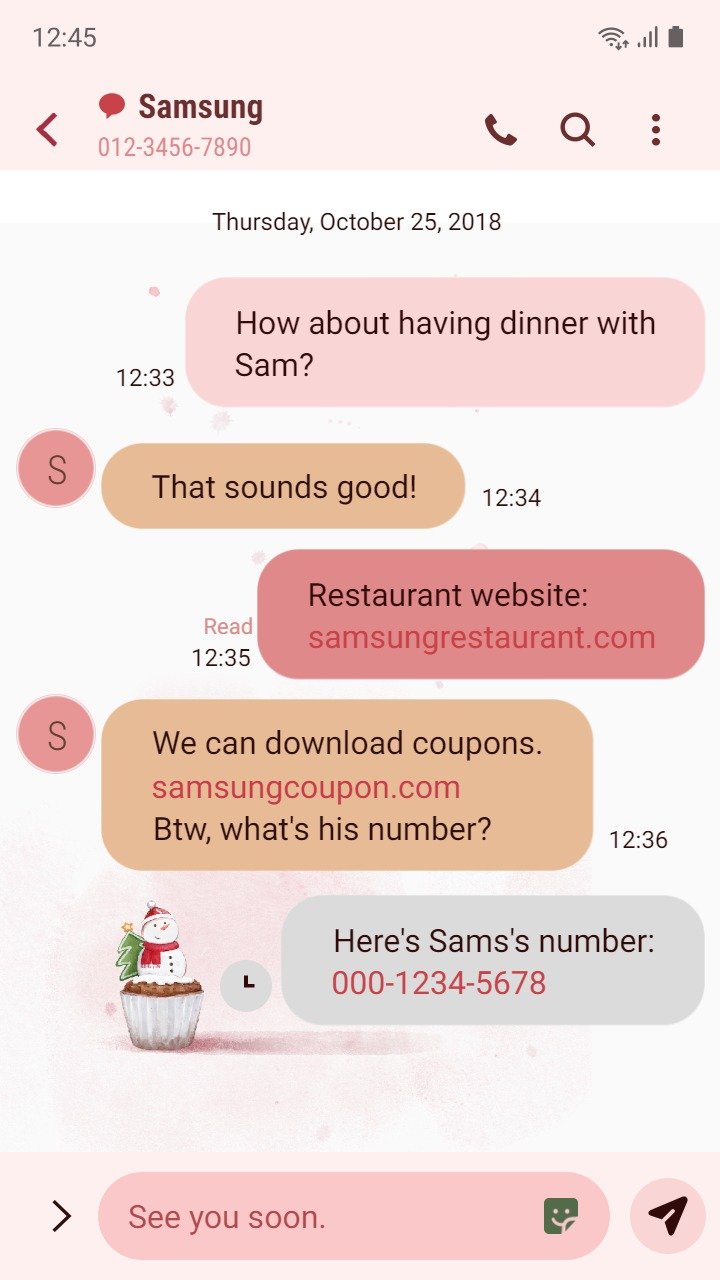The width and height of the screenshot is (720, 1280).
Task: Send the message with the paper plane
Action: [668, 1216]
